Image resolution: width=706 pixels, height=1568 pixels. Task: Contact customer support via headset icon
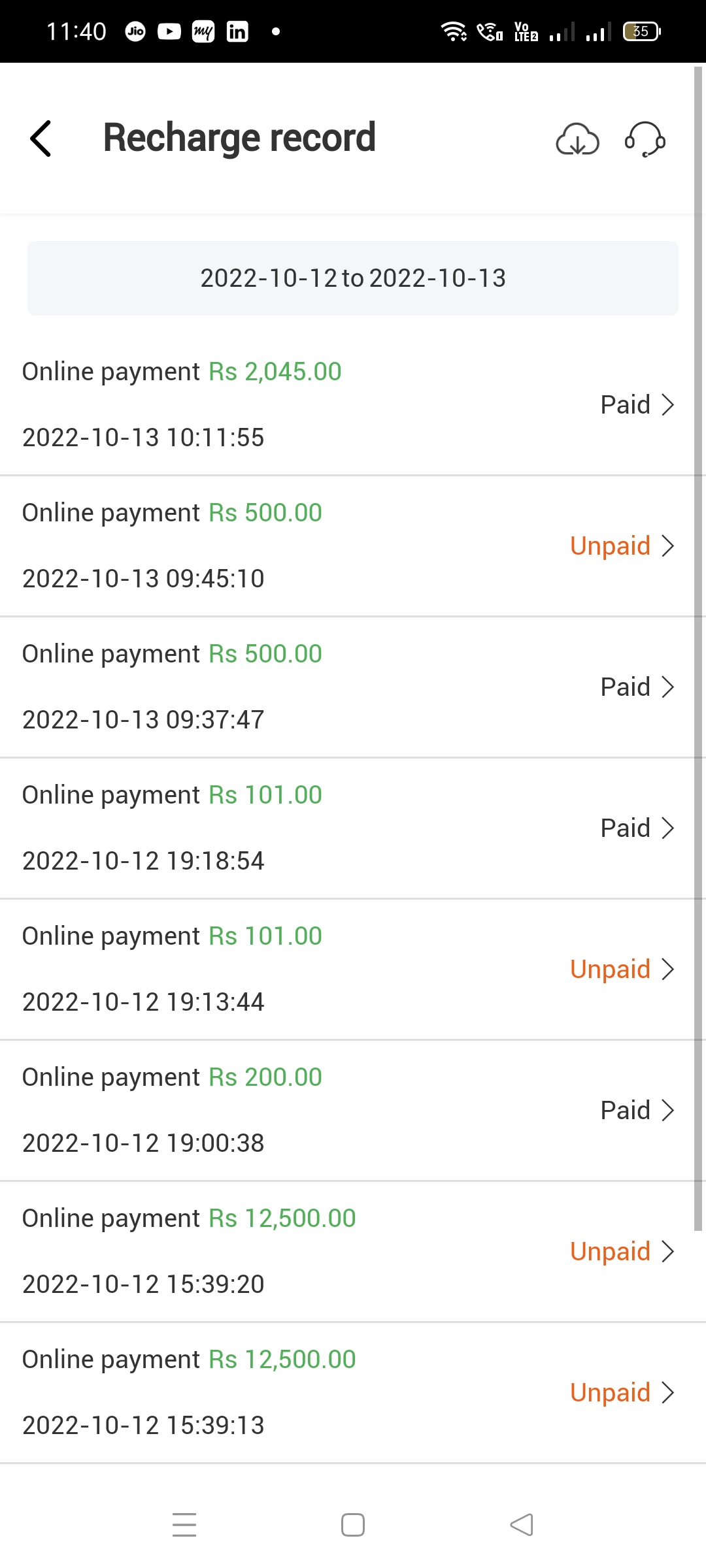coord(645,139)
